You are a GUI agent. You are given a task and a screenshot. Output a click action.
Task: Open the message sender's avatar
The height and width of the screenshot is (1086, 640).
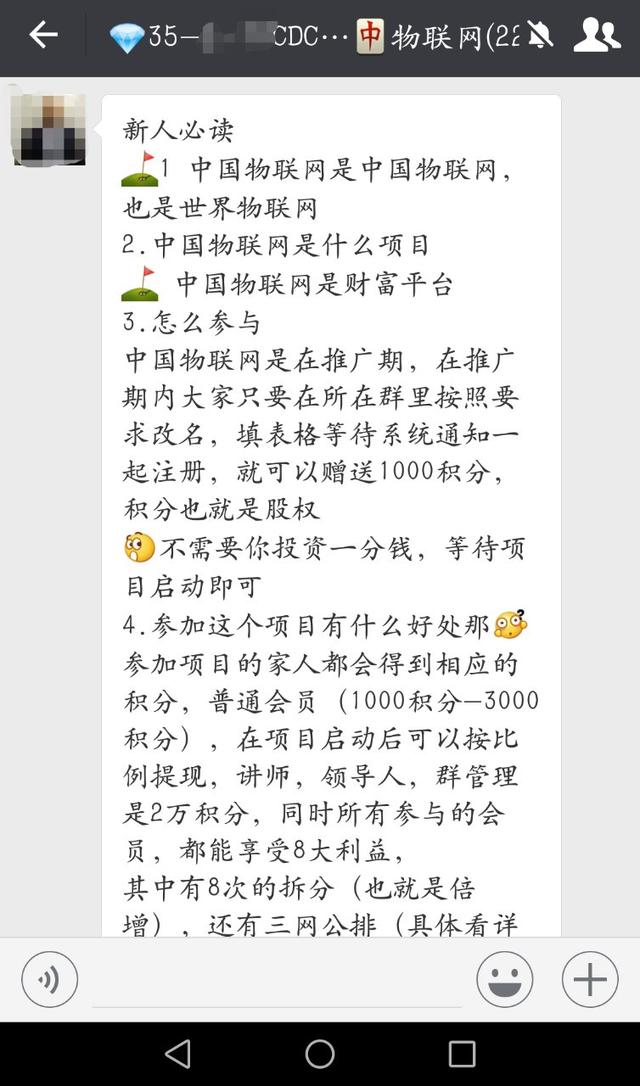[48, 130]
